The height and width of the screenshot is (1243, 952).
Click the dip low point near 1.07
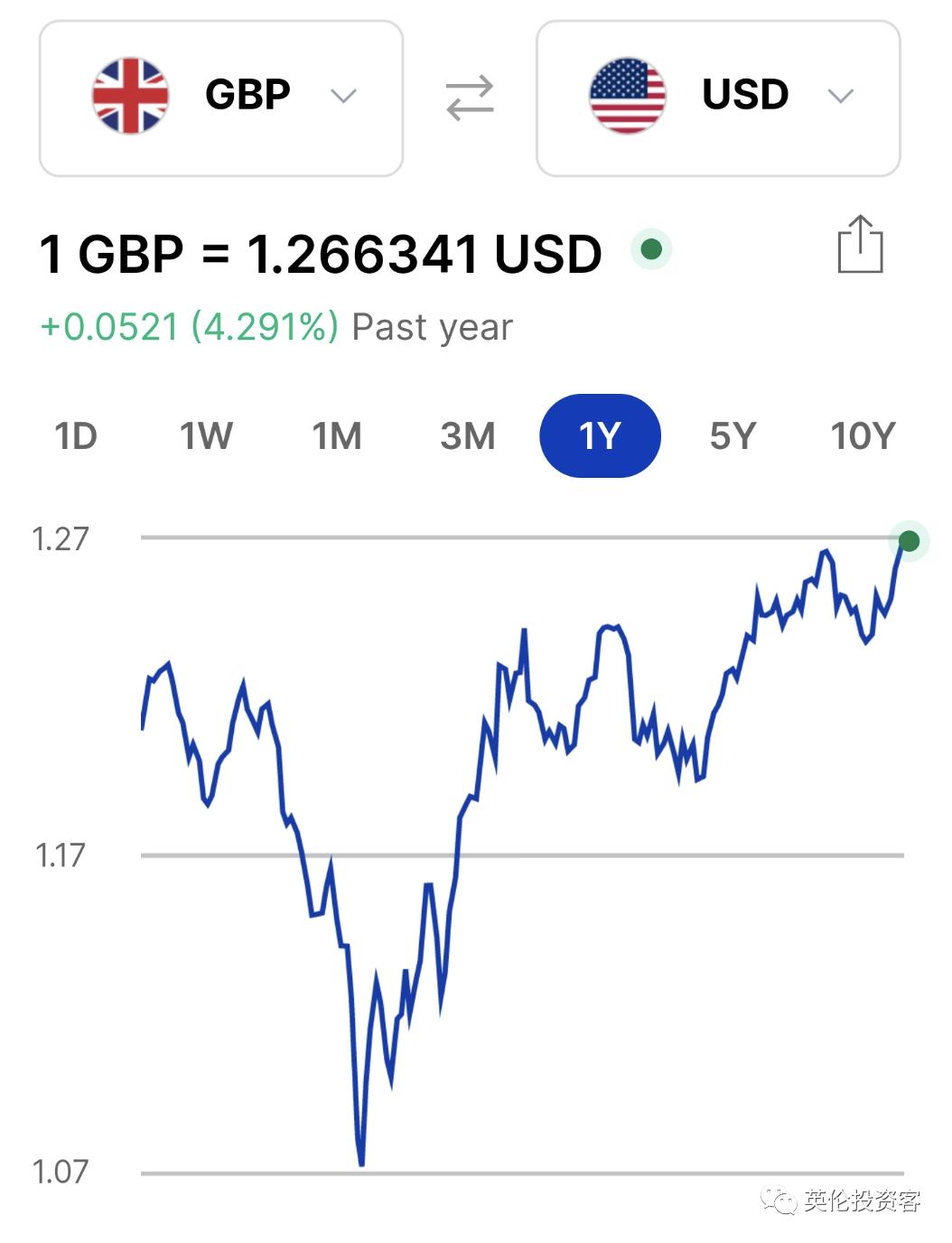(x=362, y=1163)
